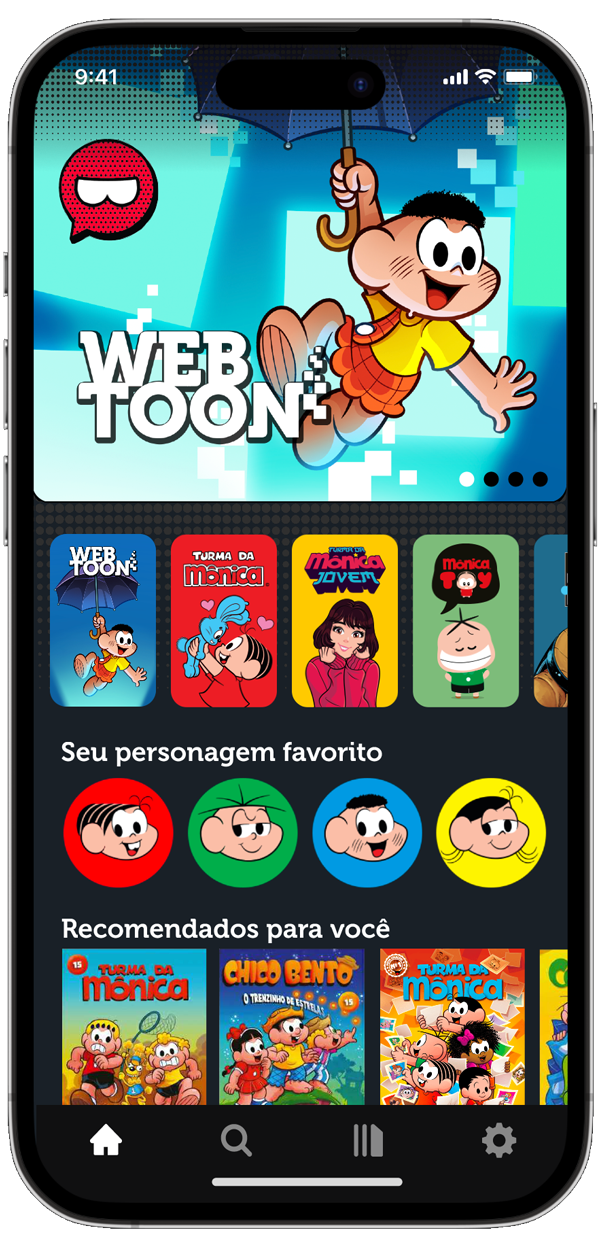Open the search tab with the magnifier icon

coord(236,1140)
